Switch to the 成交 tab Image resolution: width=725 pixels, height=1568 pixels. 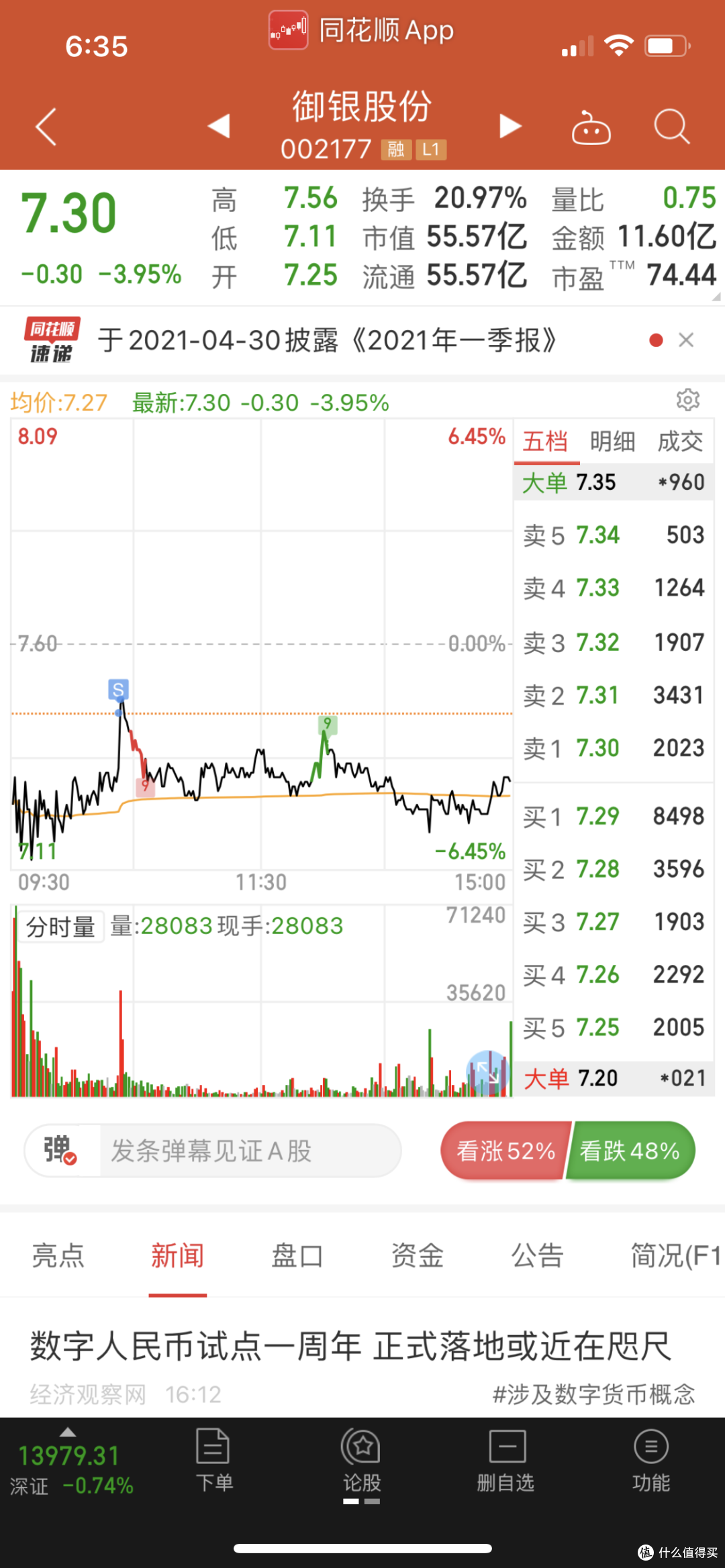(680, 441)
